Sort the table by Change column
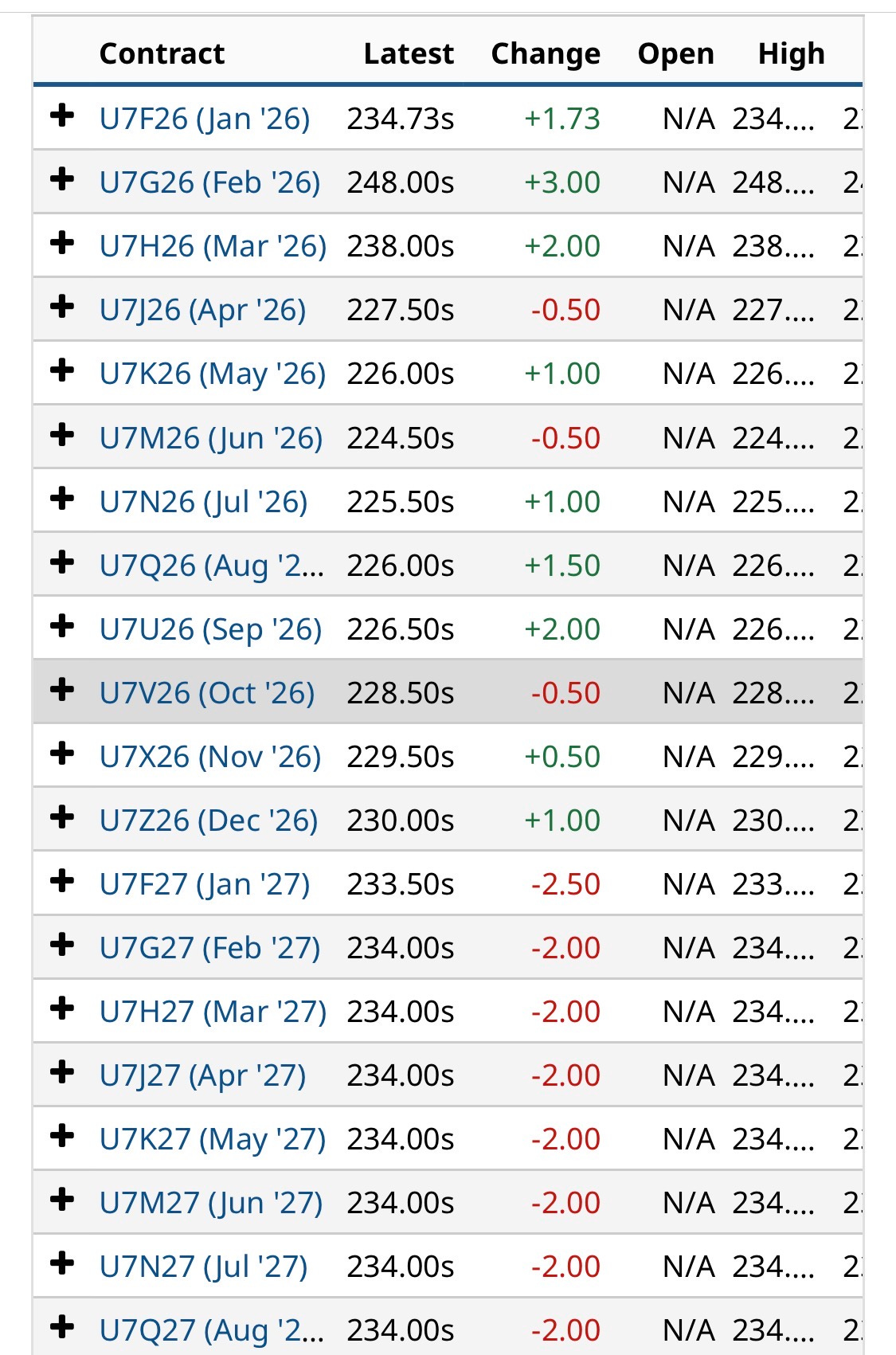Screen dimensions: 896x1355 (x=546, y=53)
